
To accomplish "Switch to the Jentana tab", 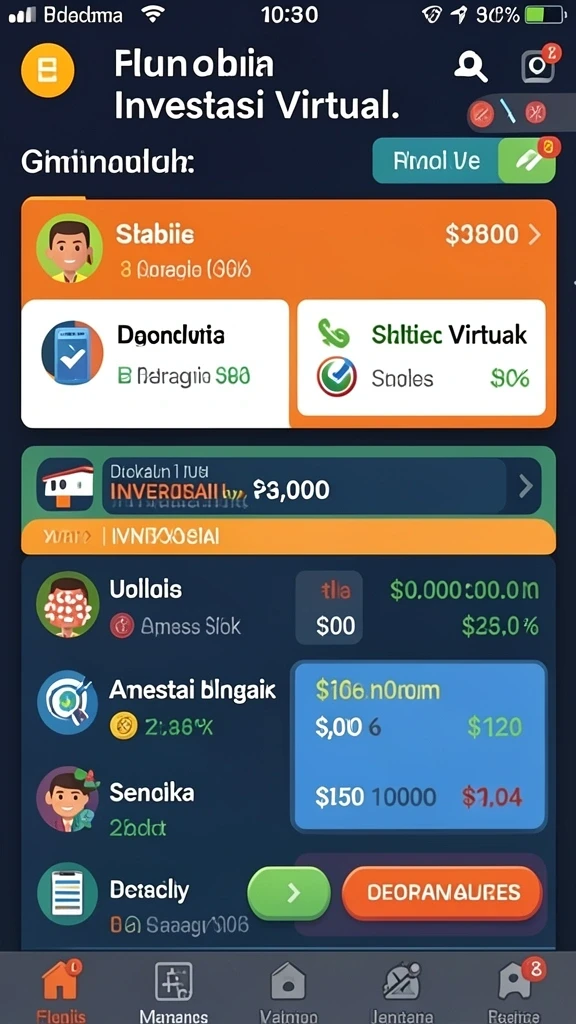I will (x=402, y=989).
